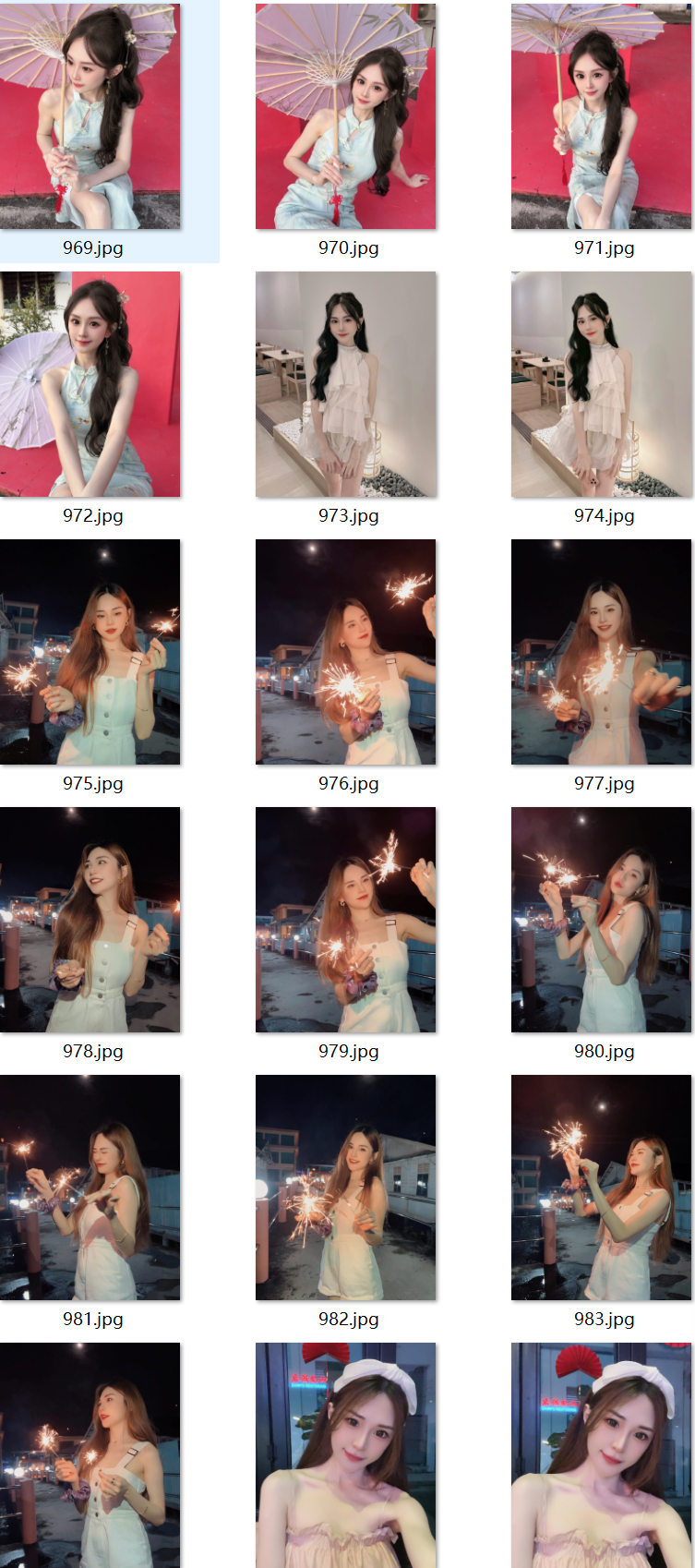Open thumbnail 983.jpg
695x1568 pixels.
pyautogui.click(x=601, y=1188)
